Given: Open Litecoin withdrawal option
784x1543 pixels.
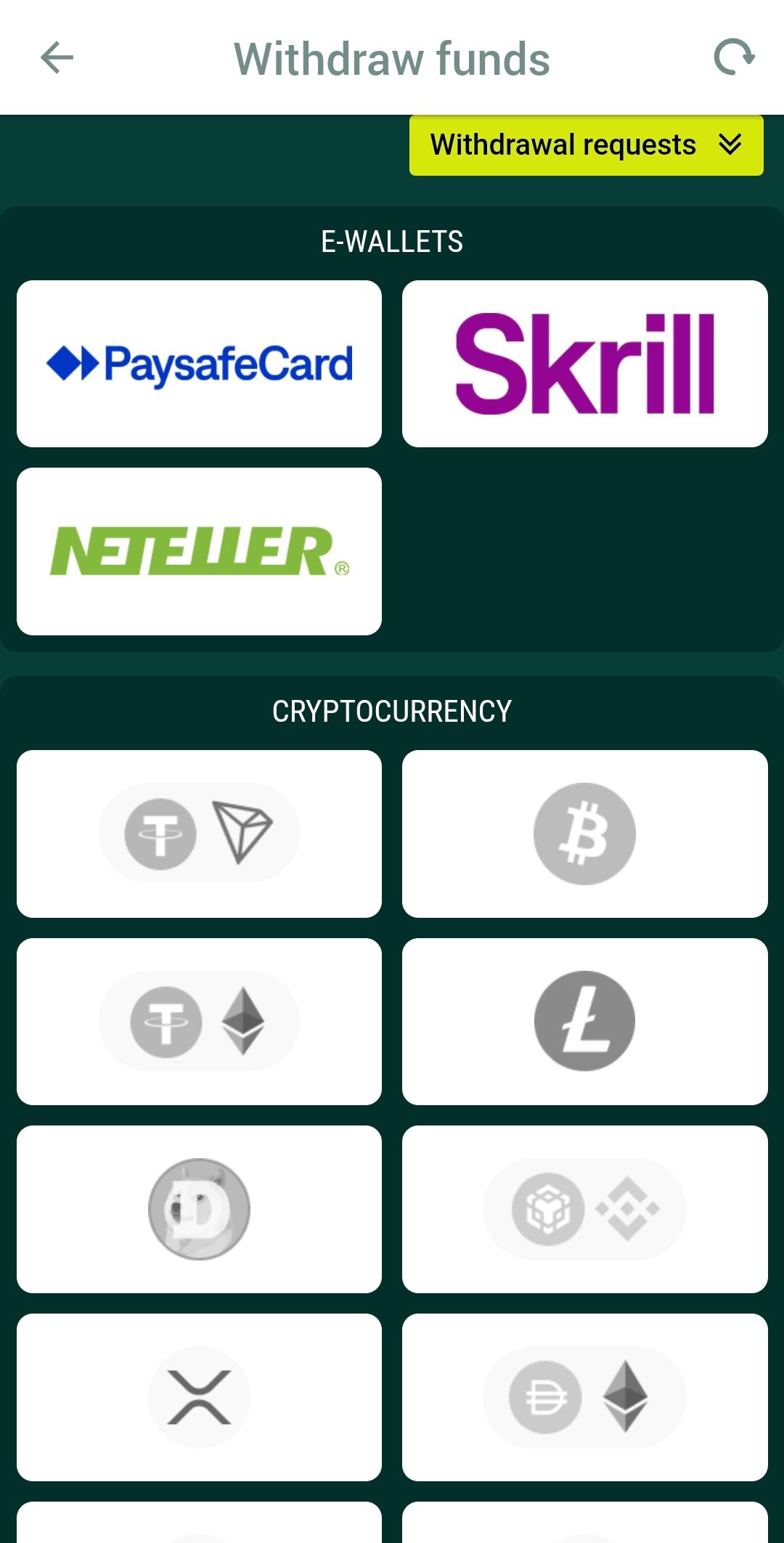Looking at the screenshot, I should 584,1022.
